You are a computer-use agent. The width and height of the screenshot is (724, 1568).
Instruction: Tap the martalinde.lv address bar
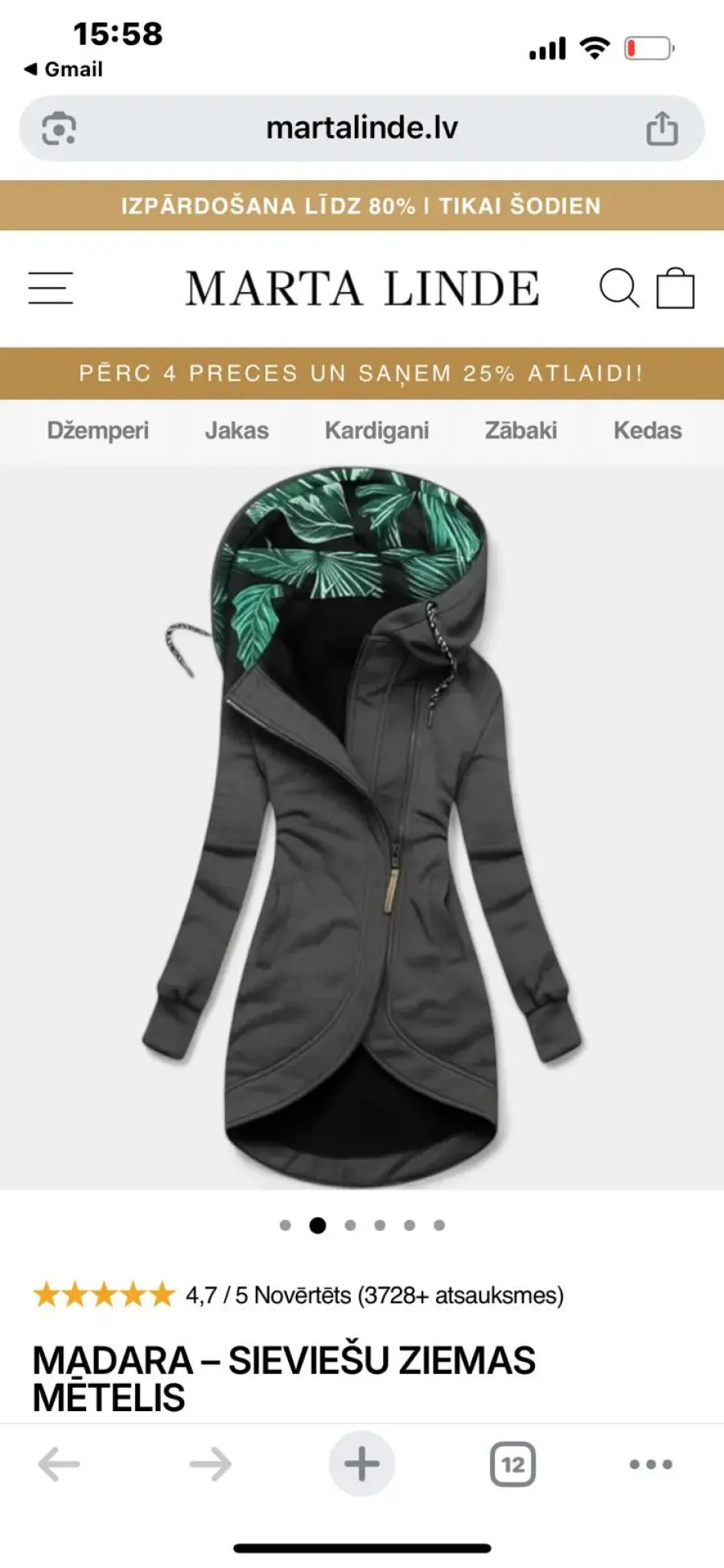tap(362, 128)
